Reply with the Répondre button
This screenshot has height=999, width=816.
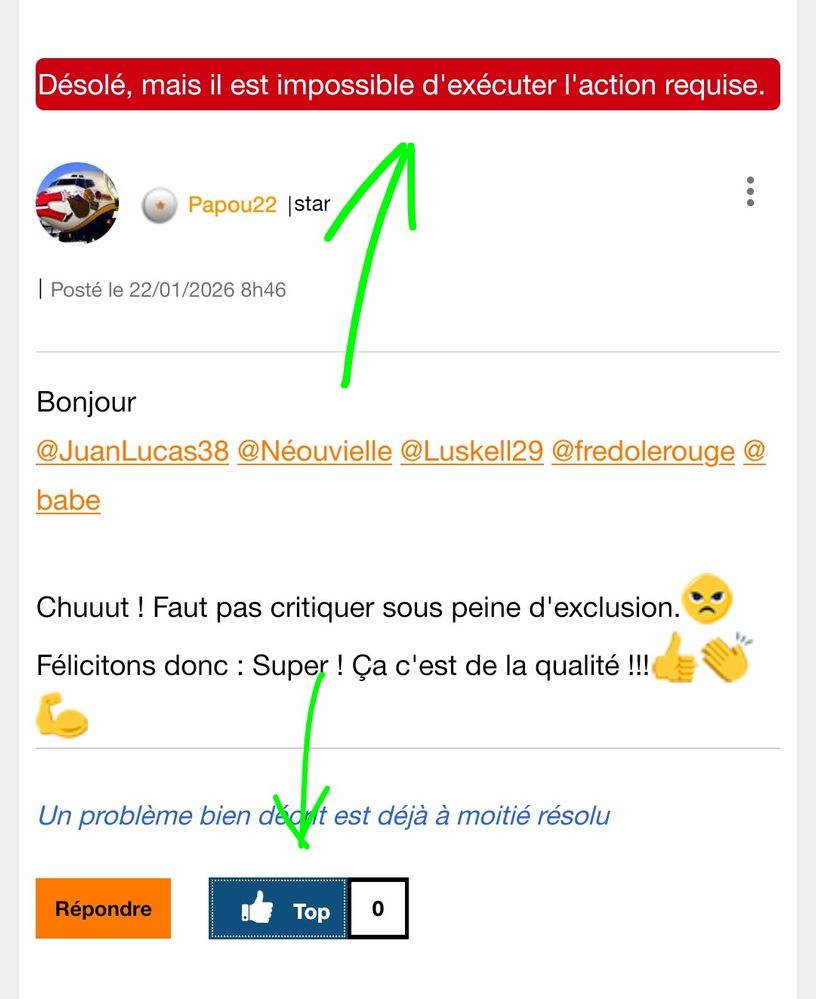click(103, 909)
